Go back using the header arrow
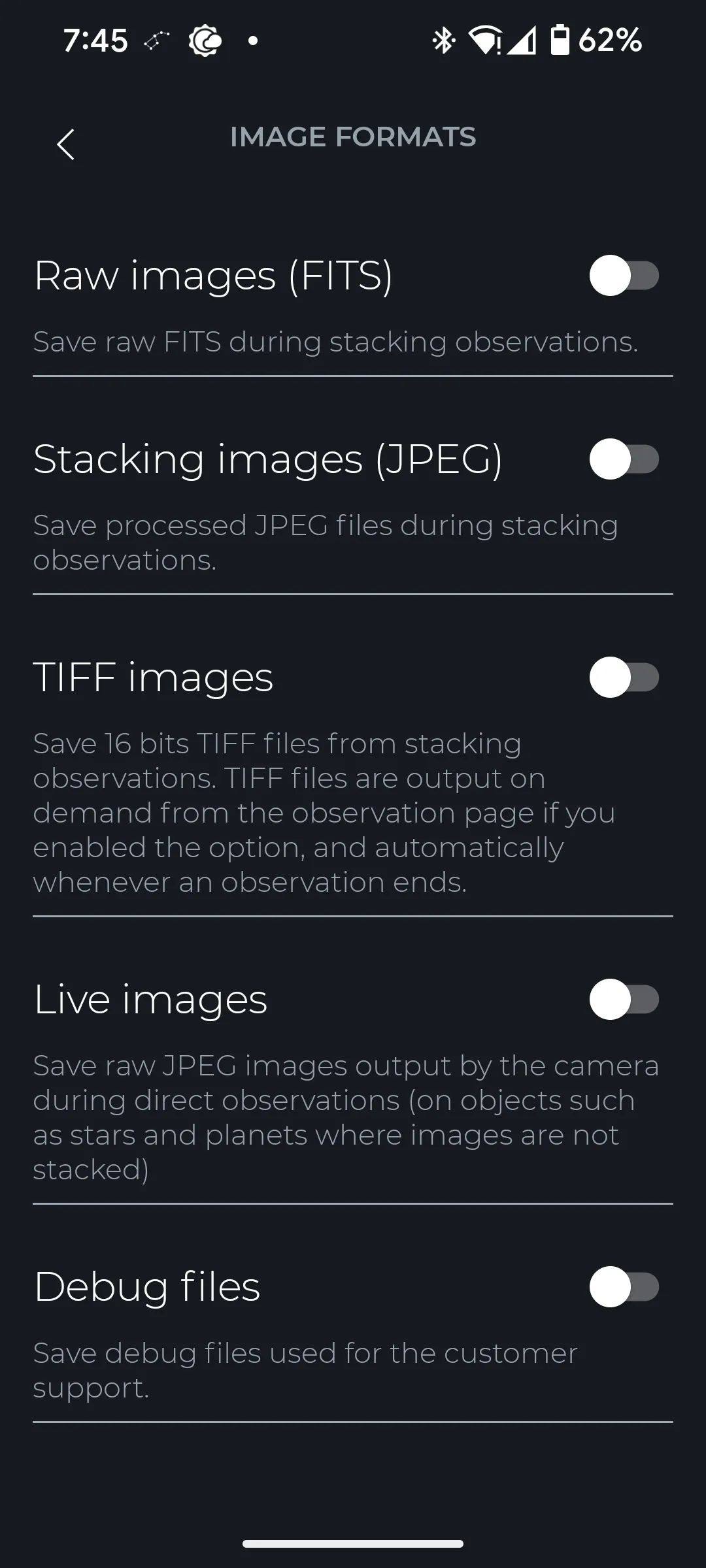The width and height of the screenshot is (706, 1568). (65, 144)
